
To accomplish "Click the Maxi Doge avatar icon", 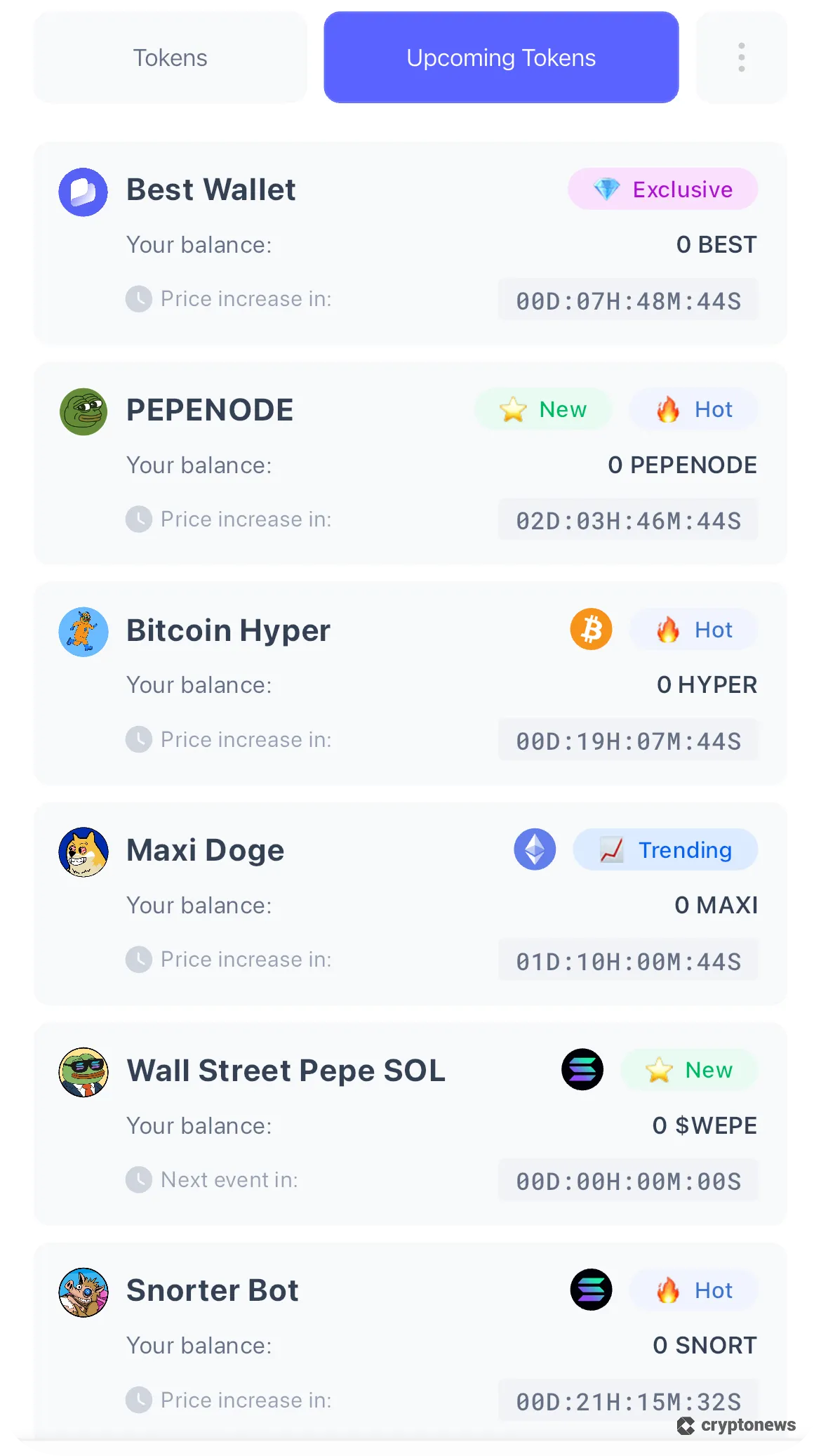I will 84,851.
